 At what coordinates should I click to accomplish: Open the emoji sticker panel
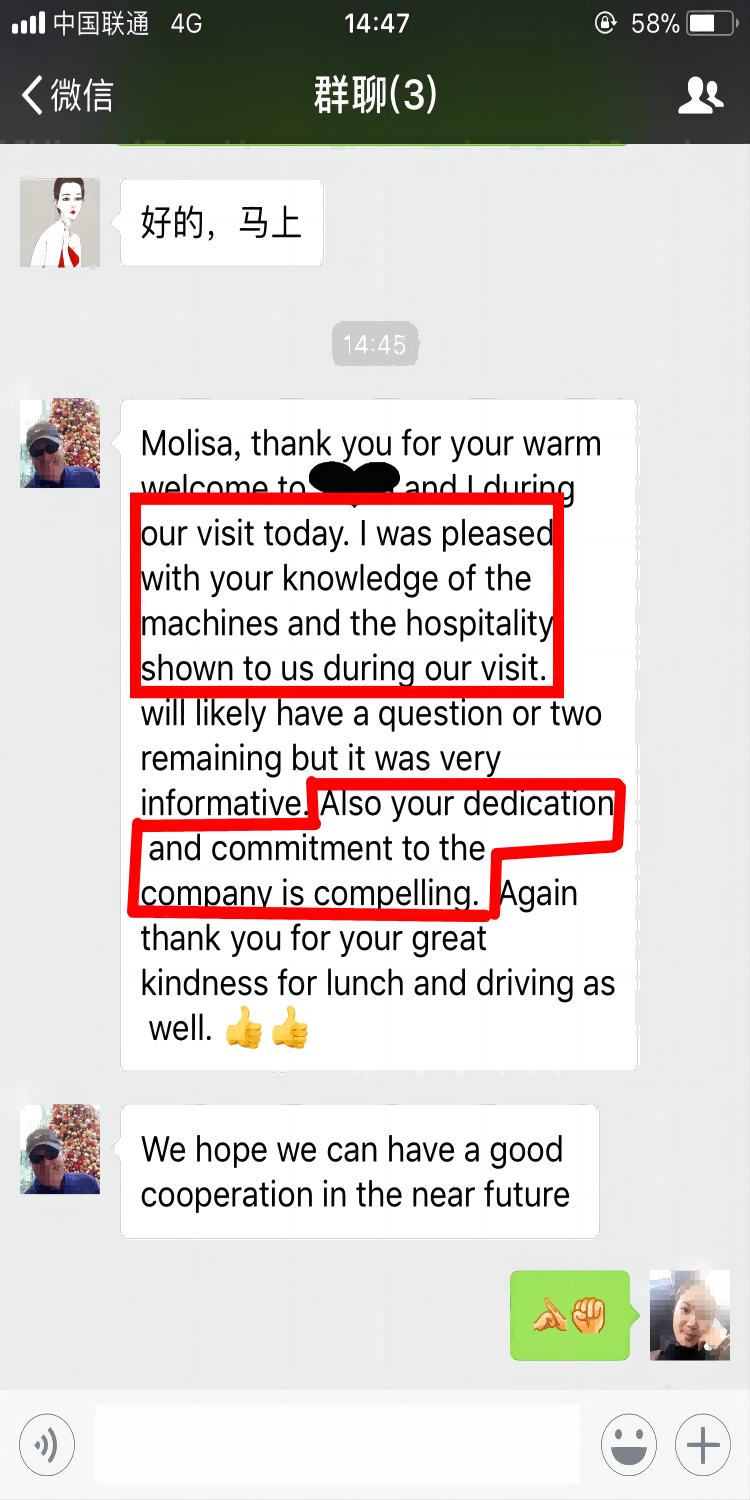coord(628,1444)
